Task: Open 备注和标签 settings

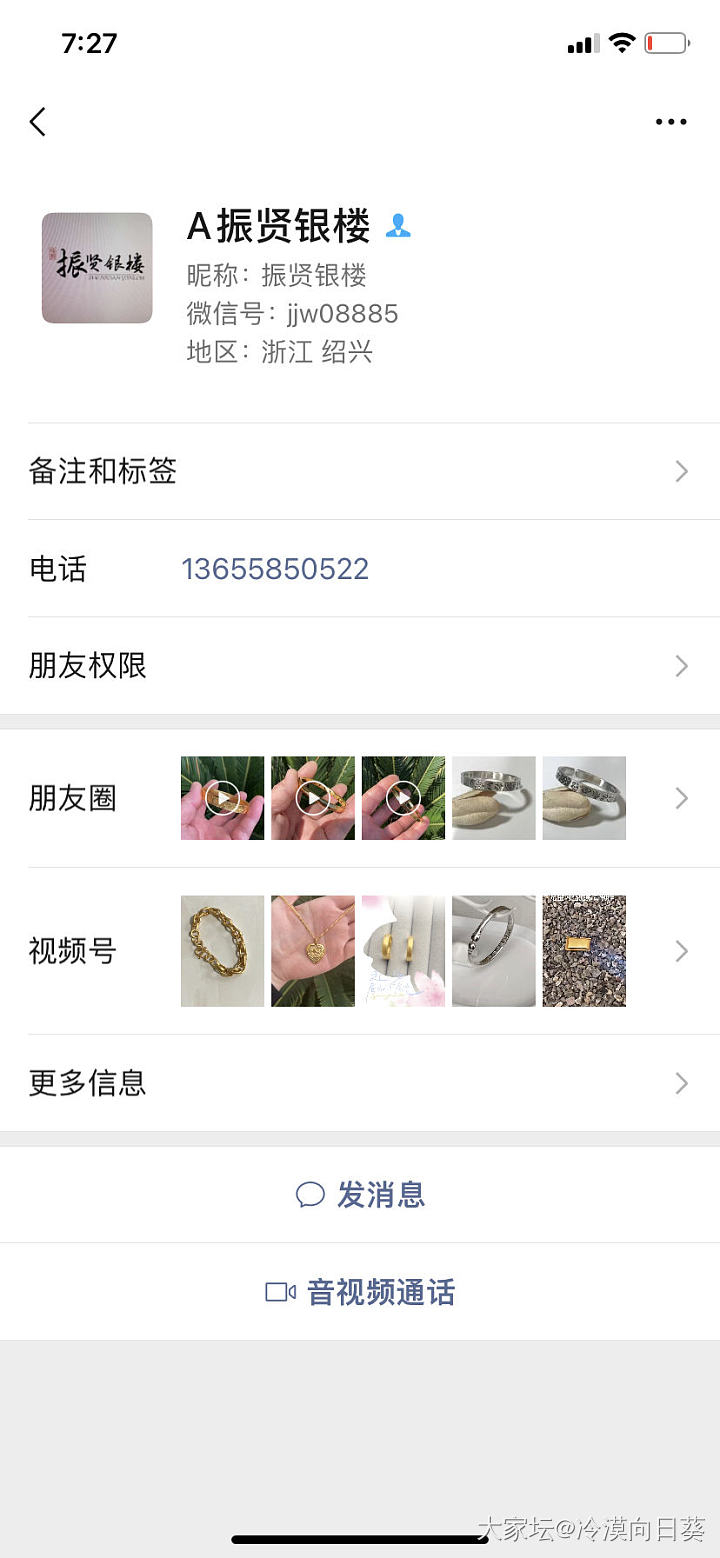Action: click(360, 471)
